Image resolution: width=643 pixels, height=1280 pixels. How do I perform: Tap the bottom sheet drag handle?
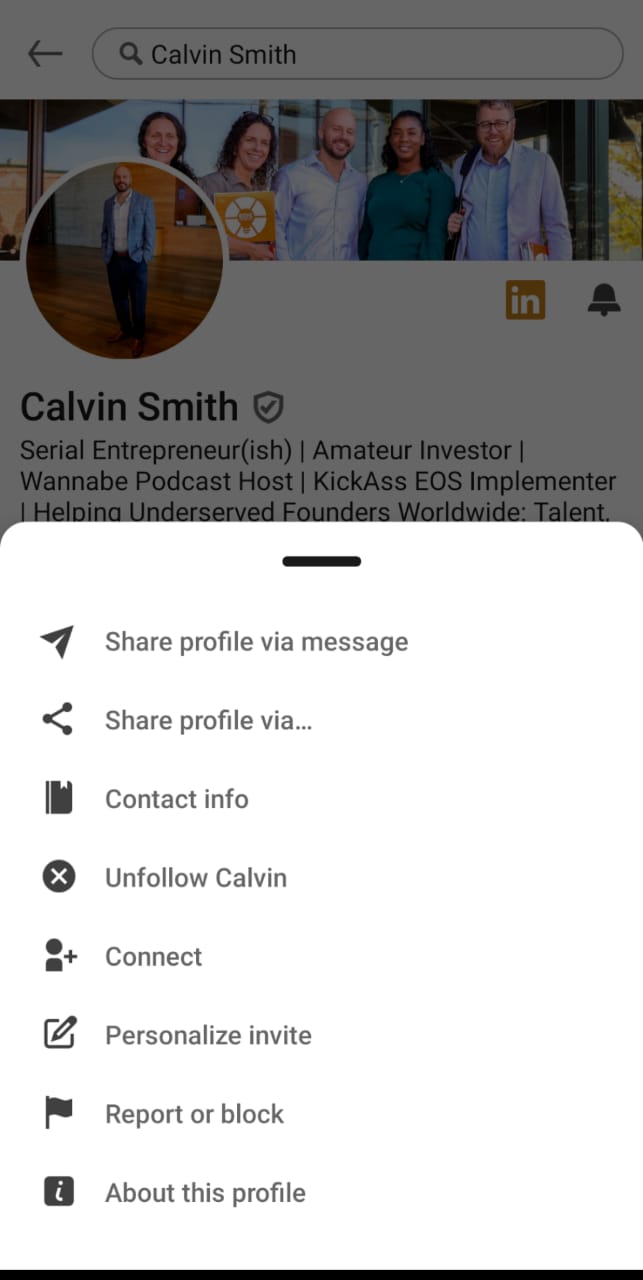321,562
